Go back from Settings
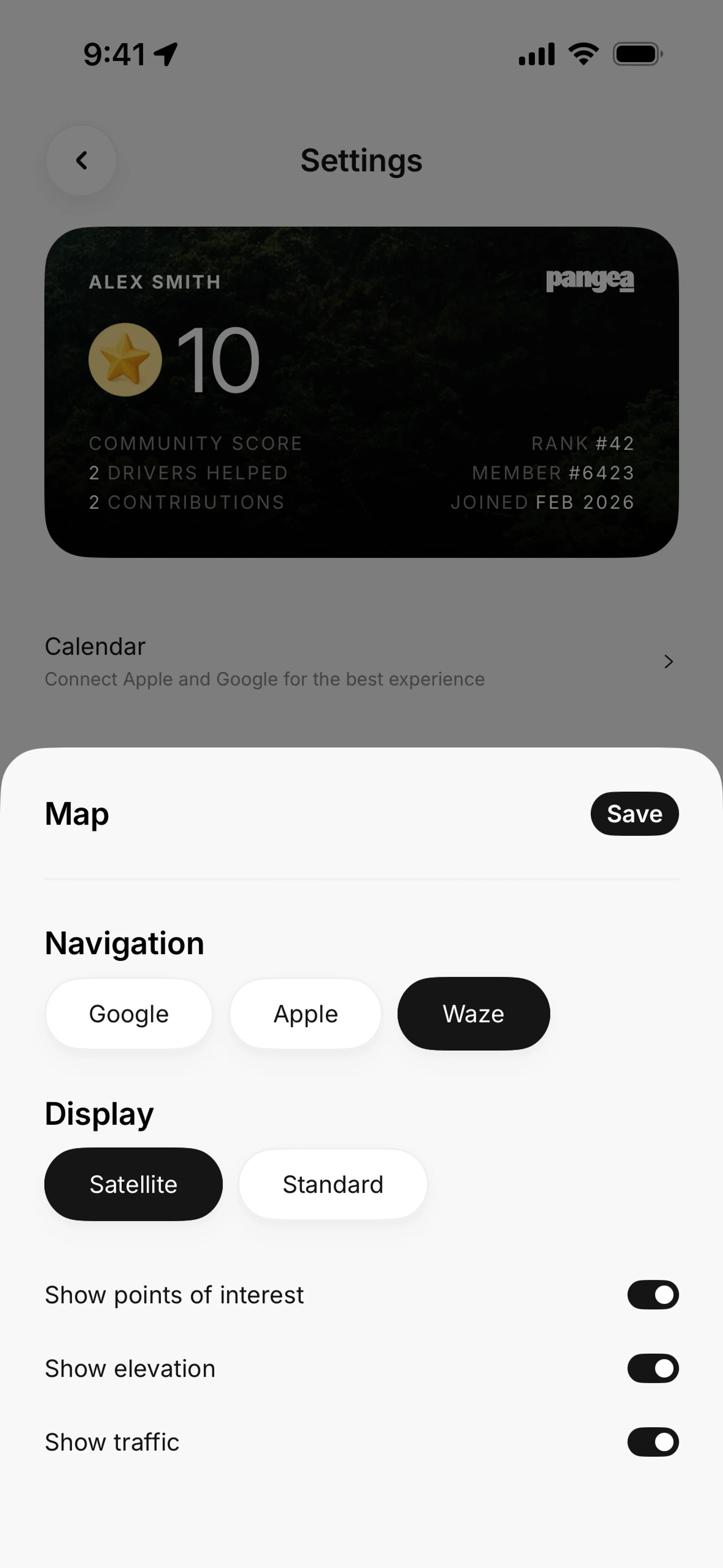This screenshot has width=723, height=1568. tap(82, 161)
